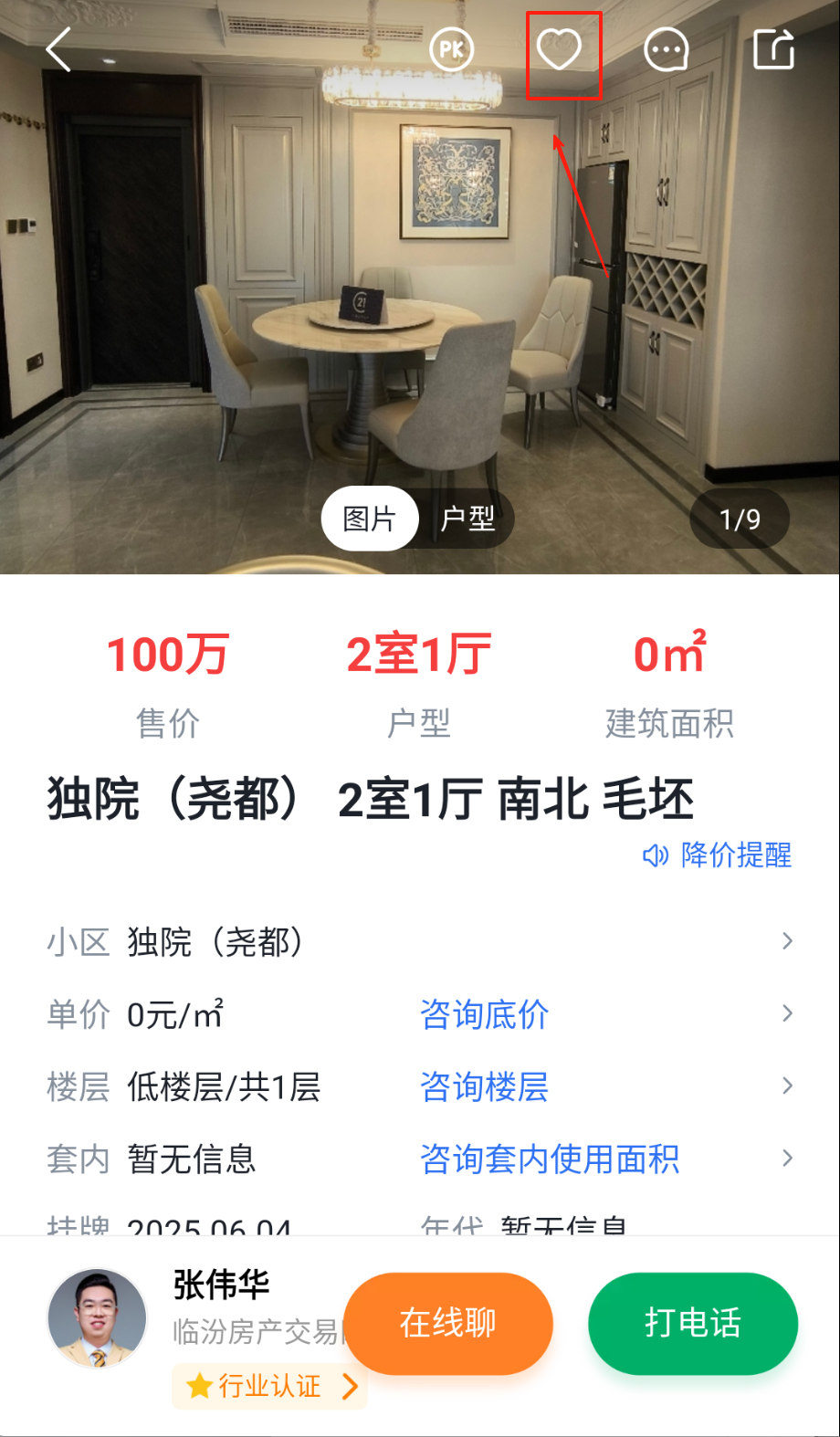
Task: Select the 图片 photos tab
Action: coord(370,519)
